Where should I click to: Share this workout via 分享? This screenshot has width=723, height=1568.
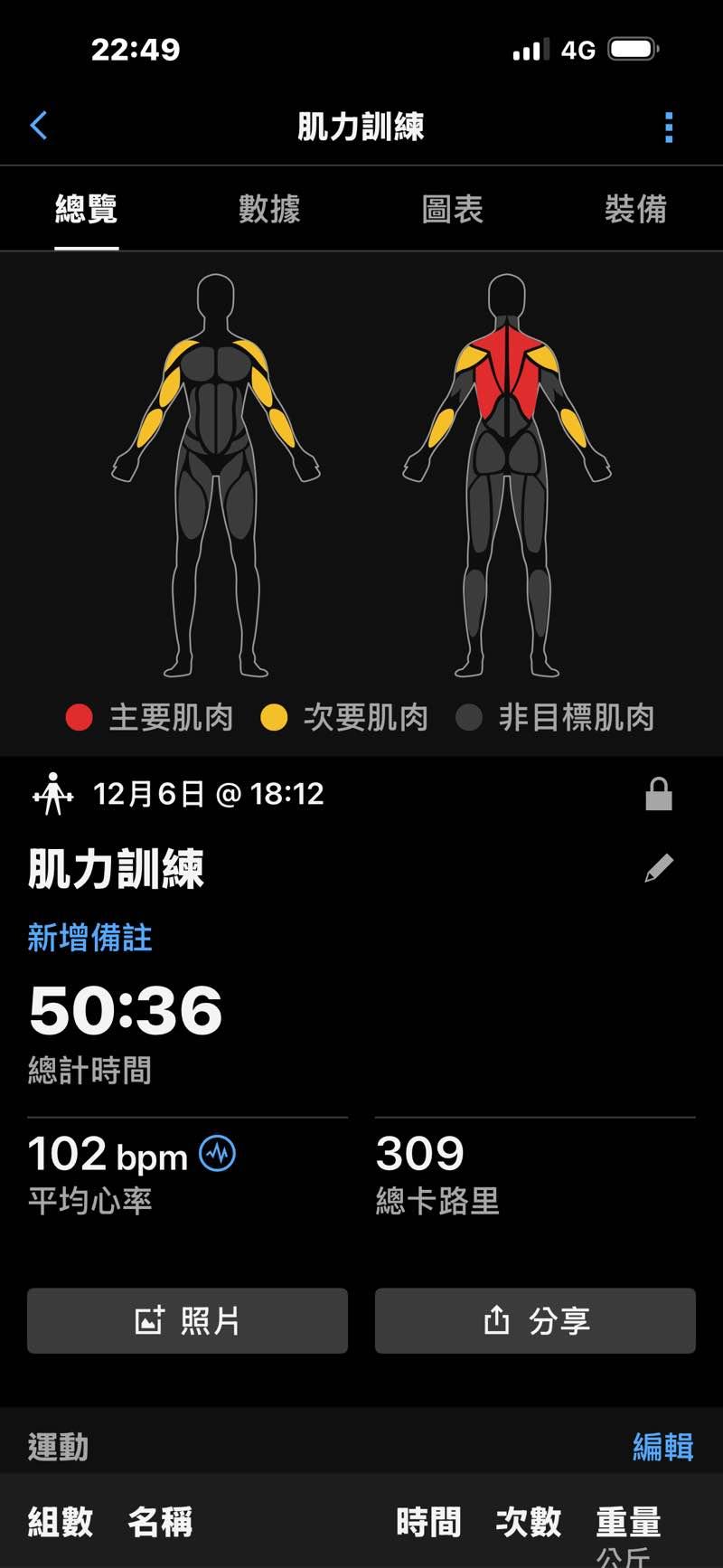tap(535, 1320)
